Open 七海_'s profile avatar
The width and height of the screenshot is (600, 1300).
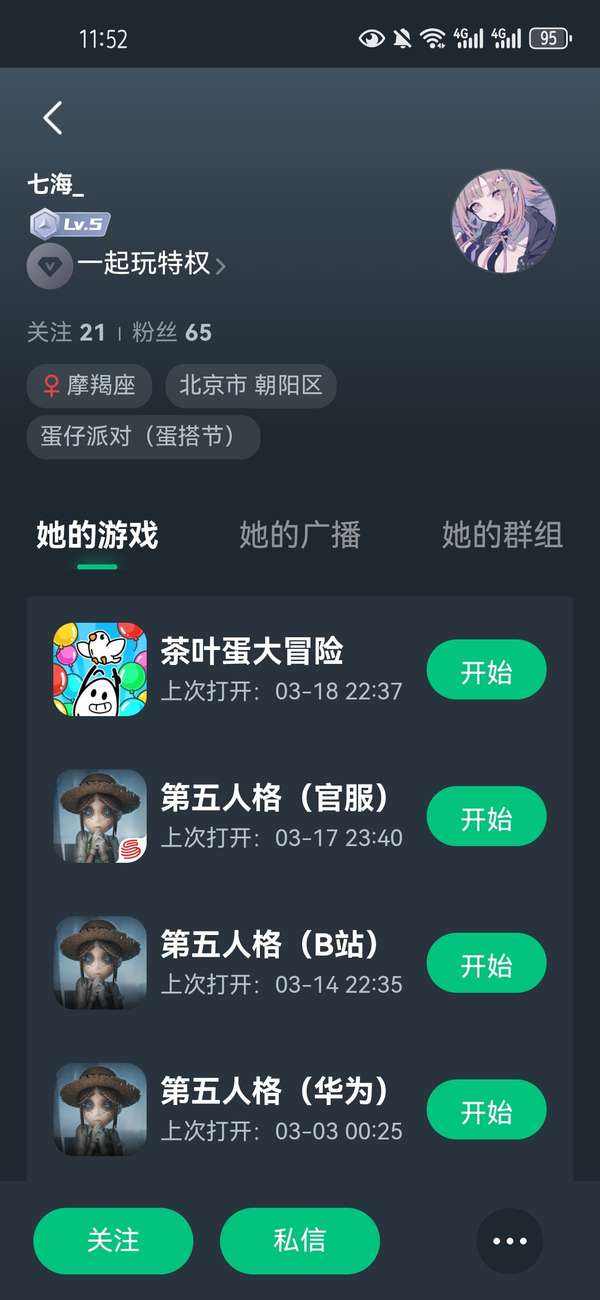point(503,220)
